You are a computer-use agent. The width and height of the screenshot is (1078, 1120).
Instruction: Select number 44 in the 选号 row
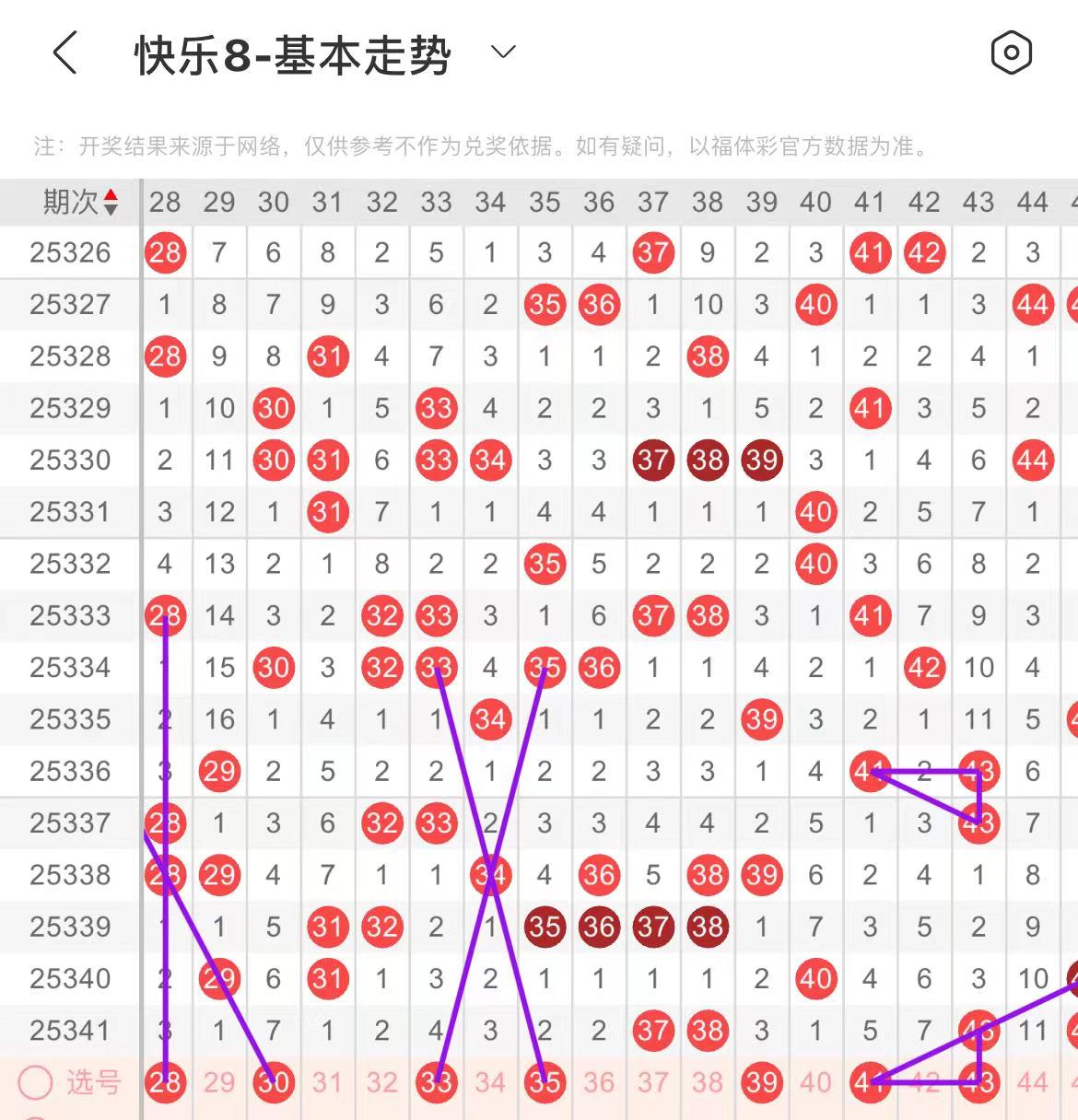pos(1033,1082)
